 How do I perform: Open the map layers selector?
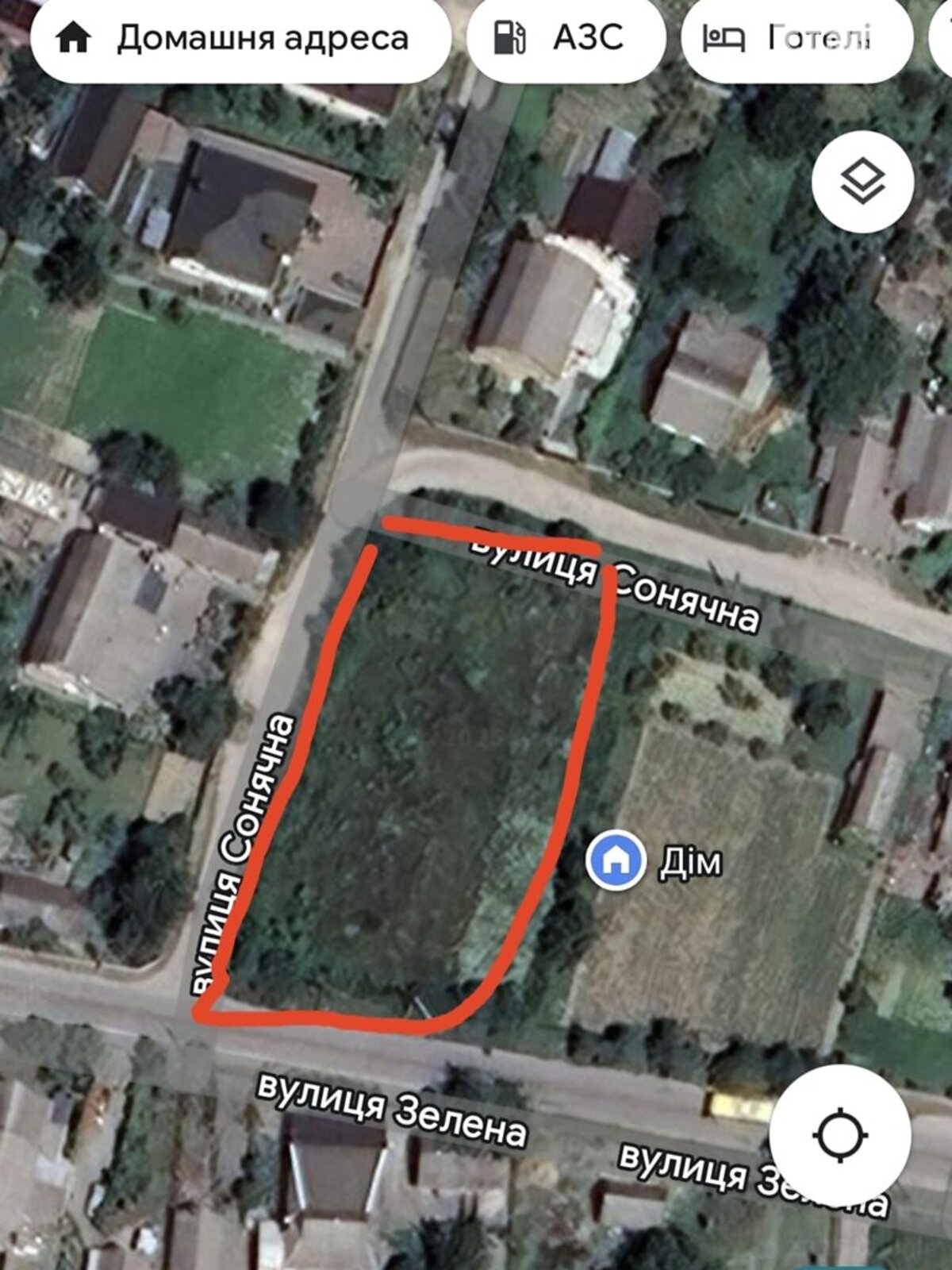coord(862,182)
